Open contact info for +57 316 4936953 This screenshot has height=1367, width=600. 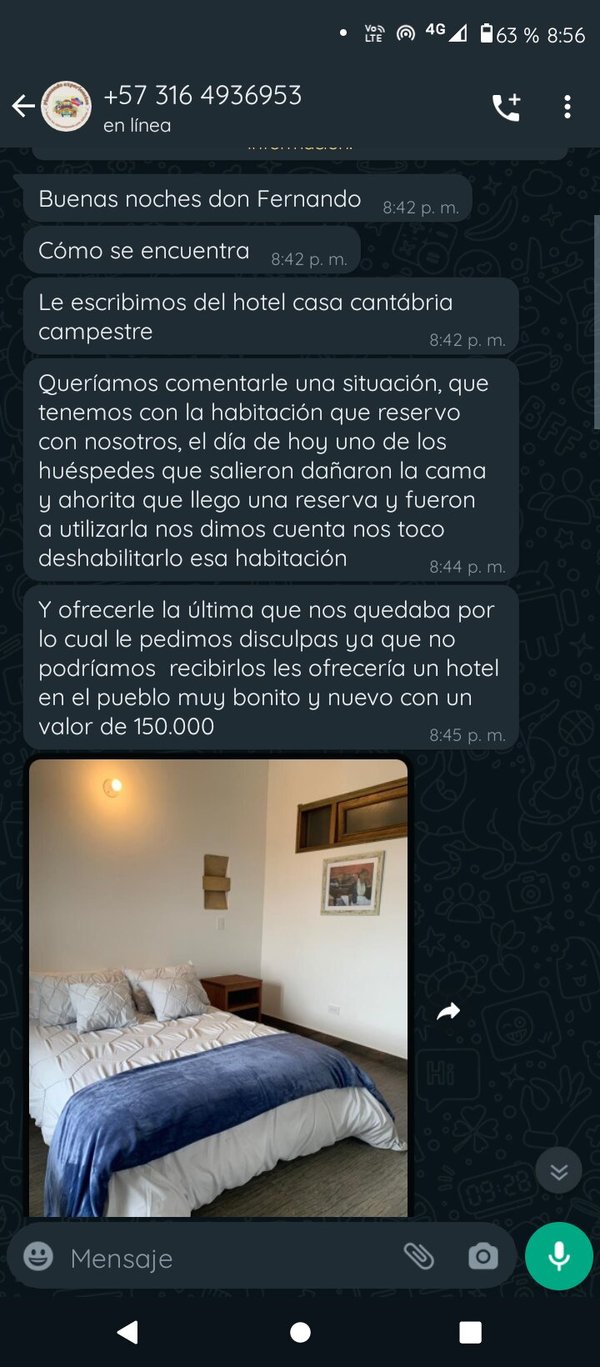[x=202, y=107]
